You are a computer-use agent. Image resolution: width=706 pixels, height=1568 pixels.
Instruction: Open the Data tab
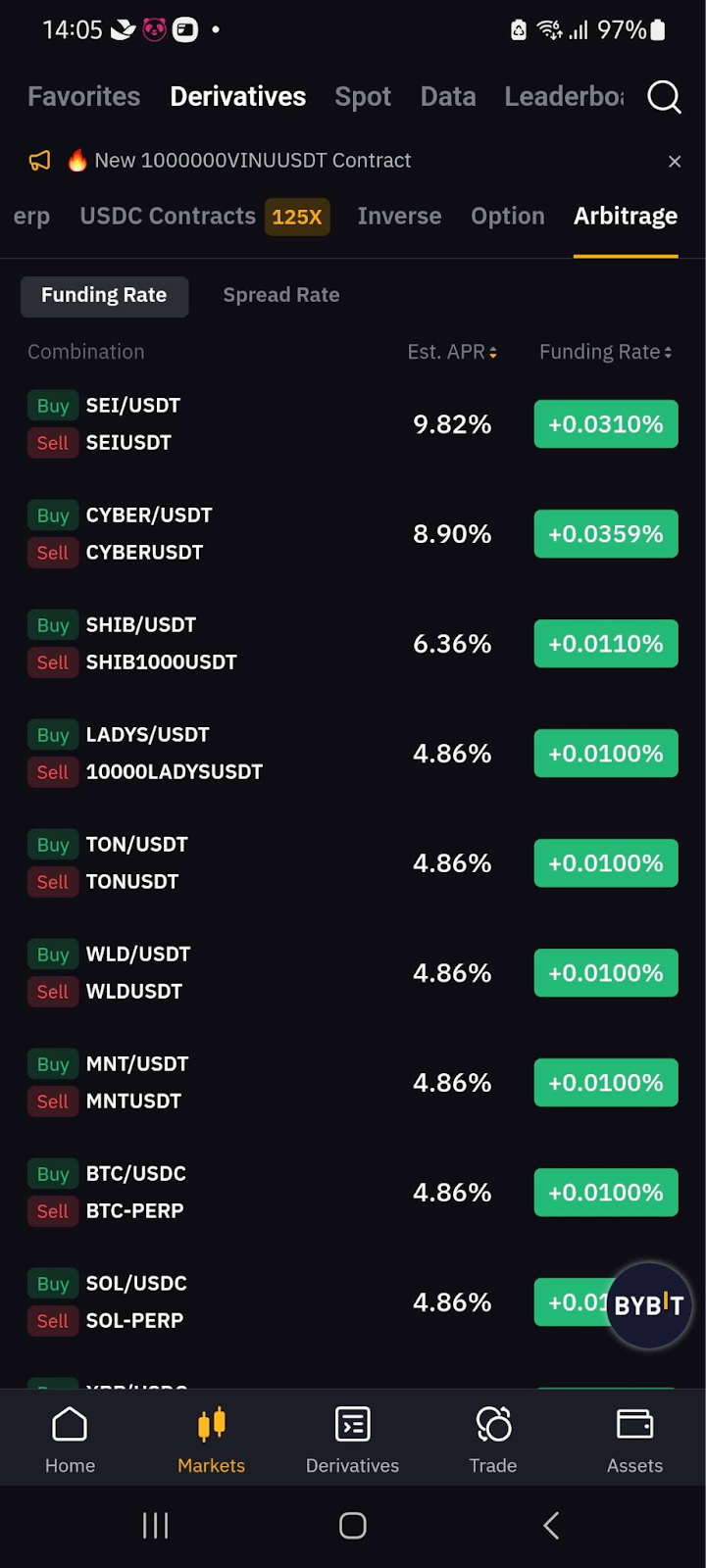click(448, 97)
